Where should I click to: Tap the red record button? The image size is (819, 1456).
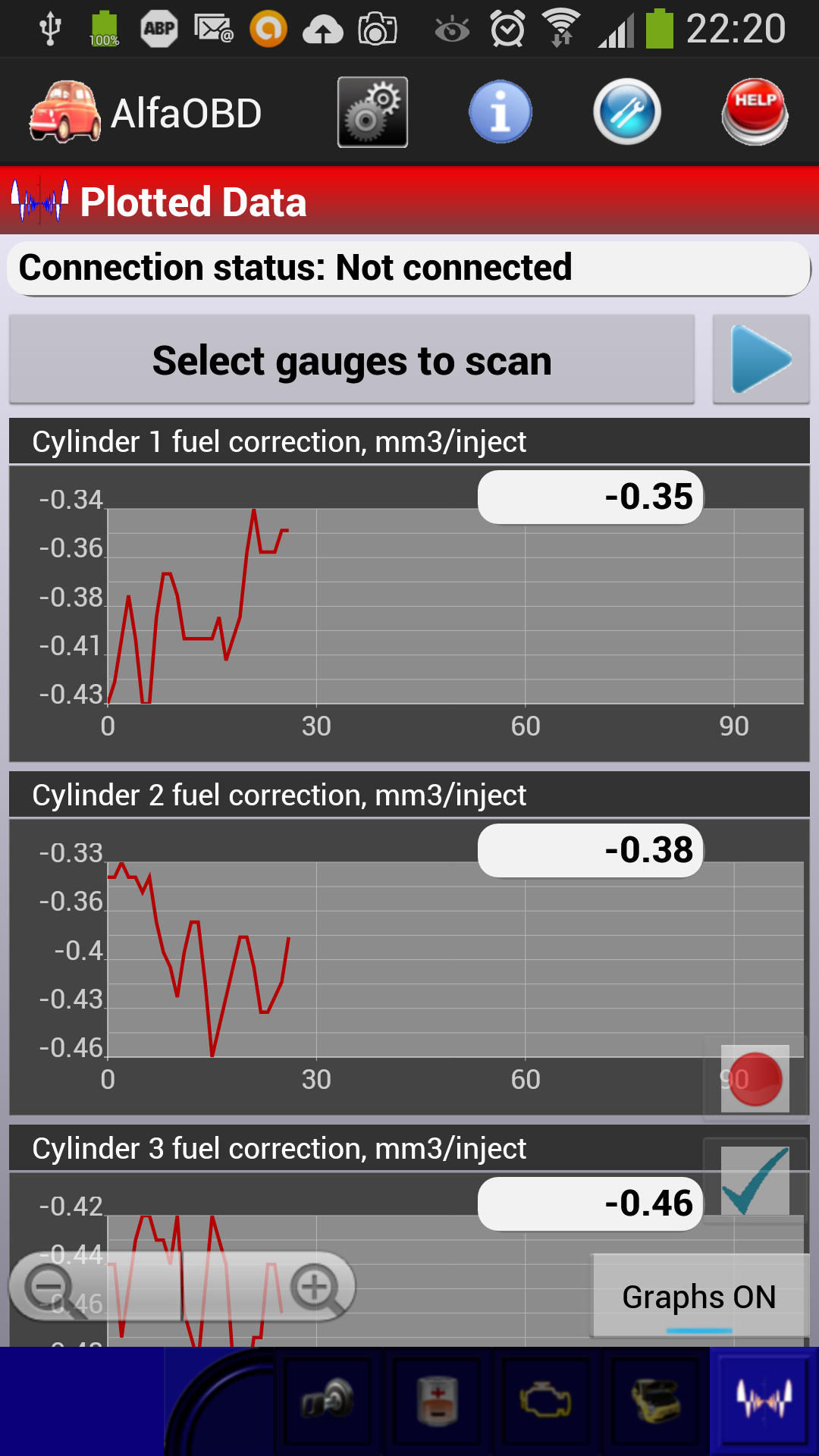[755, 1079]
